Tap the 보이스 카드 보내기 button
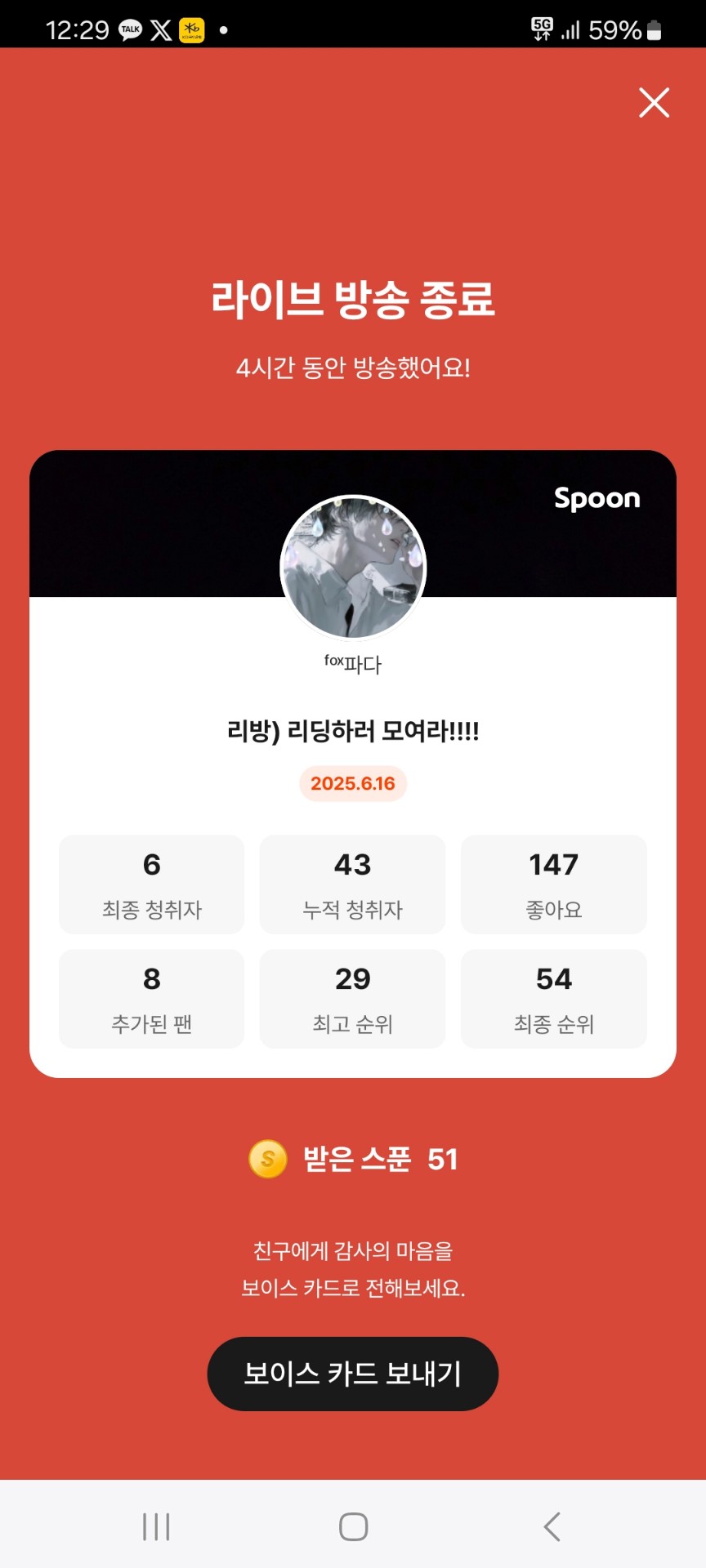 tap(353, 1374)
